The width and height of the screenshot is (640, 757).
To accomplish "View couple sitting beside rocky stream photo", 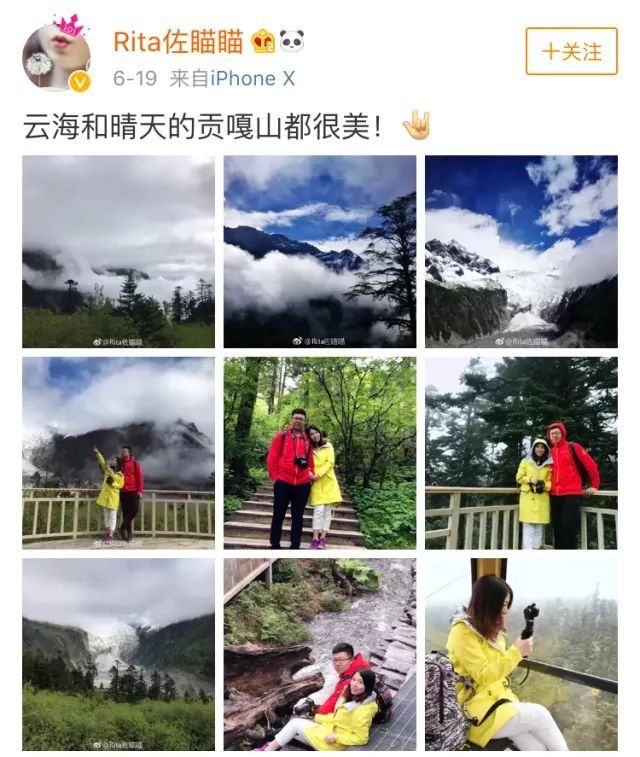I will [319, 654].
